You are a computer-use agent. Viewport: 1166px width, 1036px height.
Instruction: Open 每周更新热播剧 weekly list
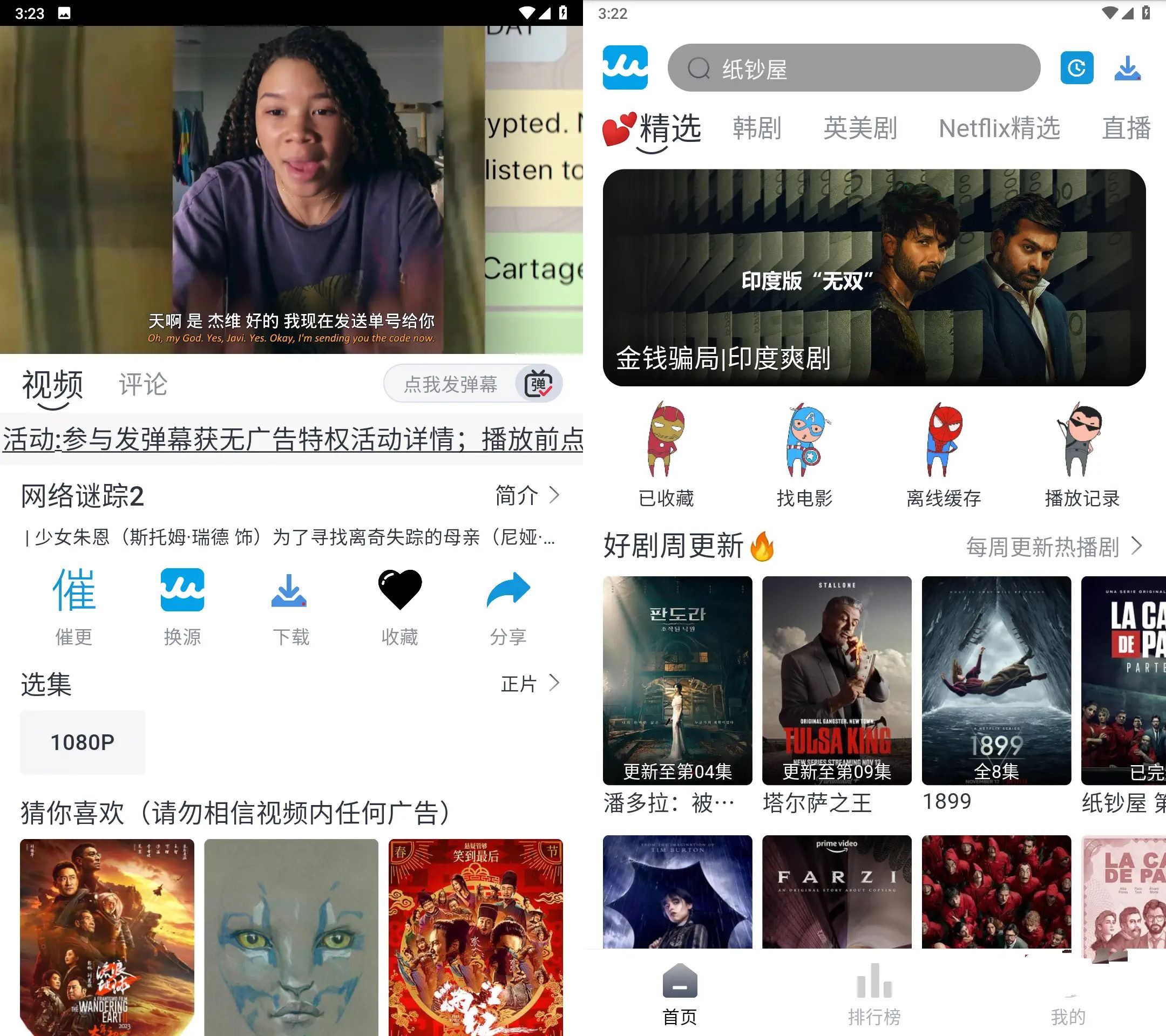(x=1053, y=547)
